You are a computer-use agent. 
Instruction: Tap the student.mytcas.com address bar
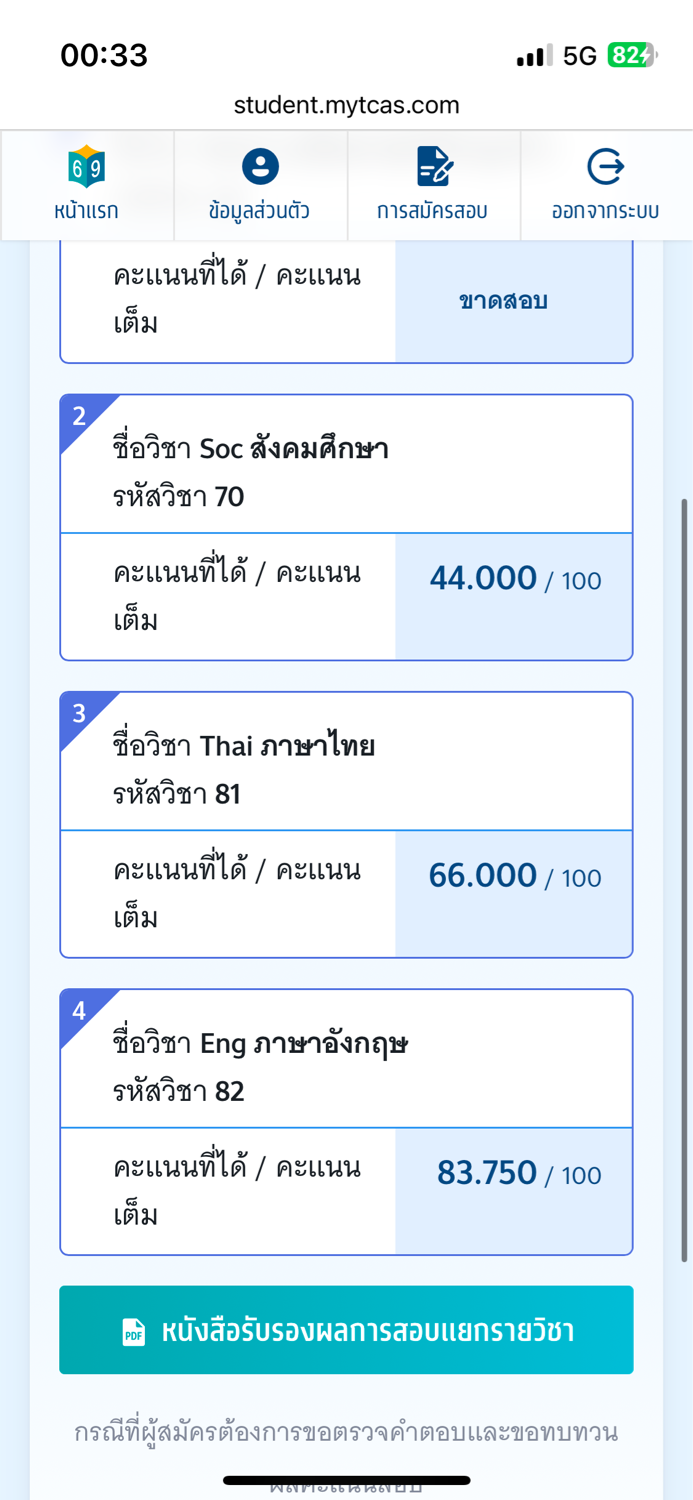coord(346,105)
